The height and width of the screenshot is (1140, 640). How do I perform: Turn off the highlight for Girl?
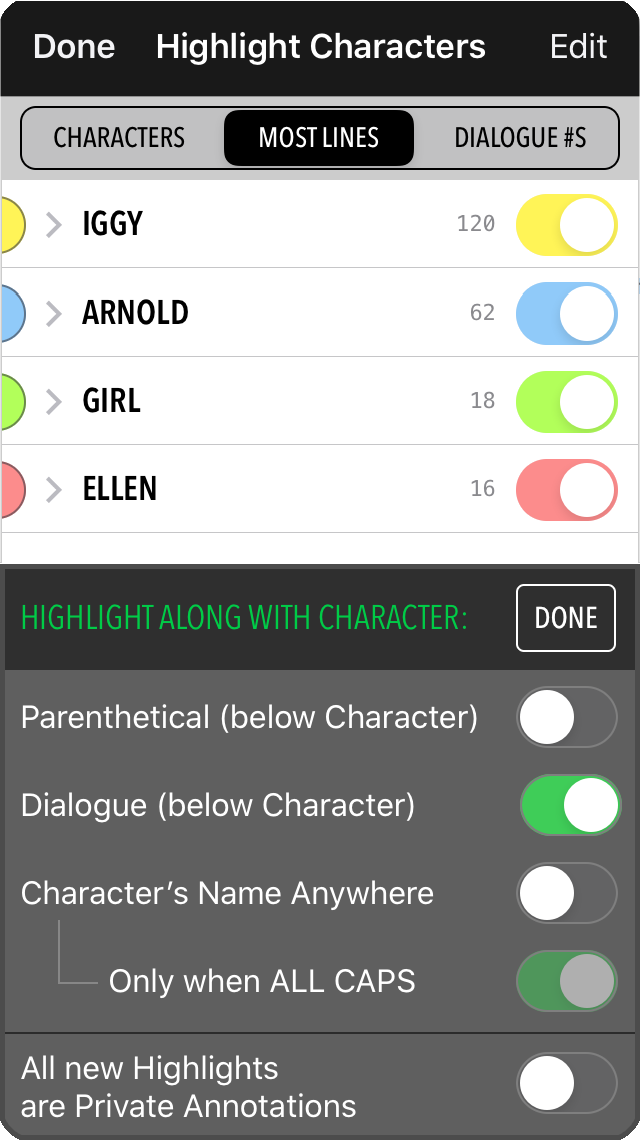click(x=567, y=401)
